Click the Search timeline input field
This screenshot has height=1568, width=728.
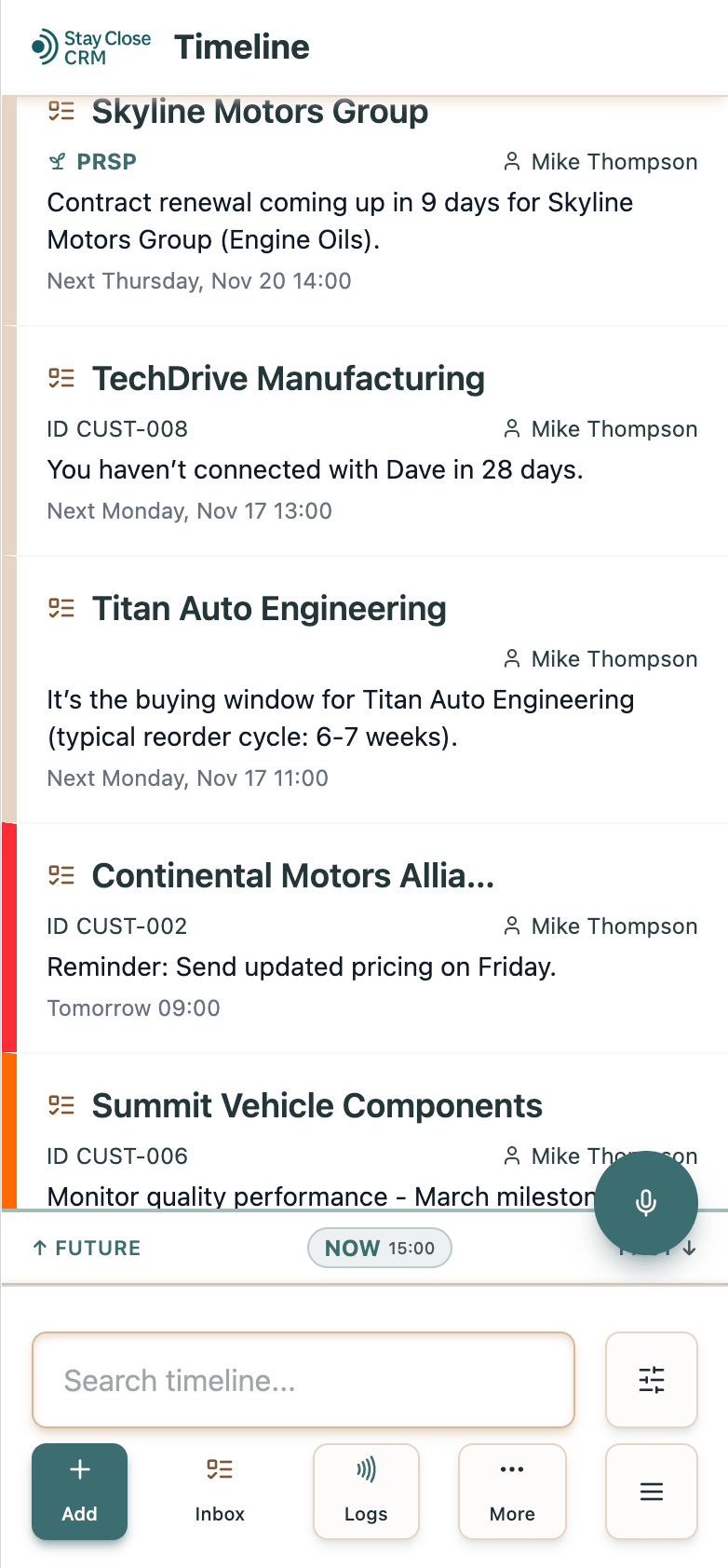tap(303, 1380)
